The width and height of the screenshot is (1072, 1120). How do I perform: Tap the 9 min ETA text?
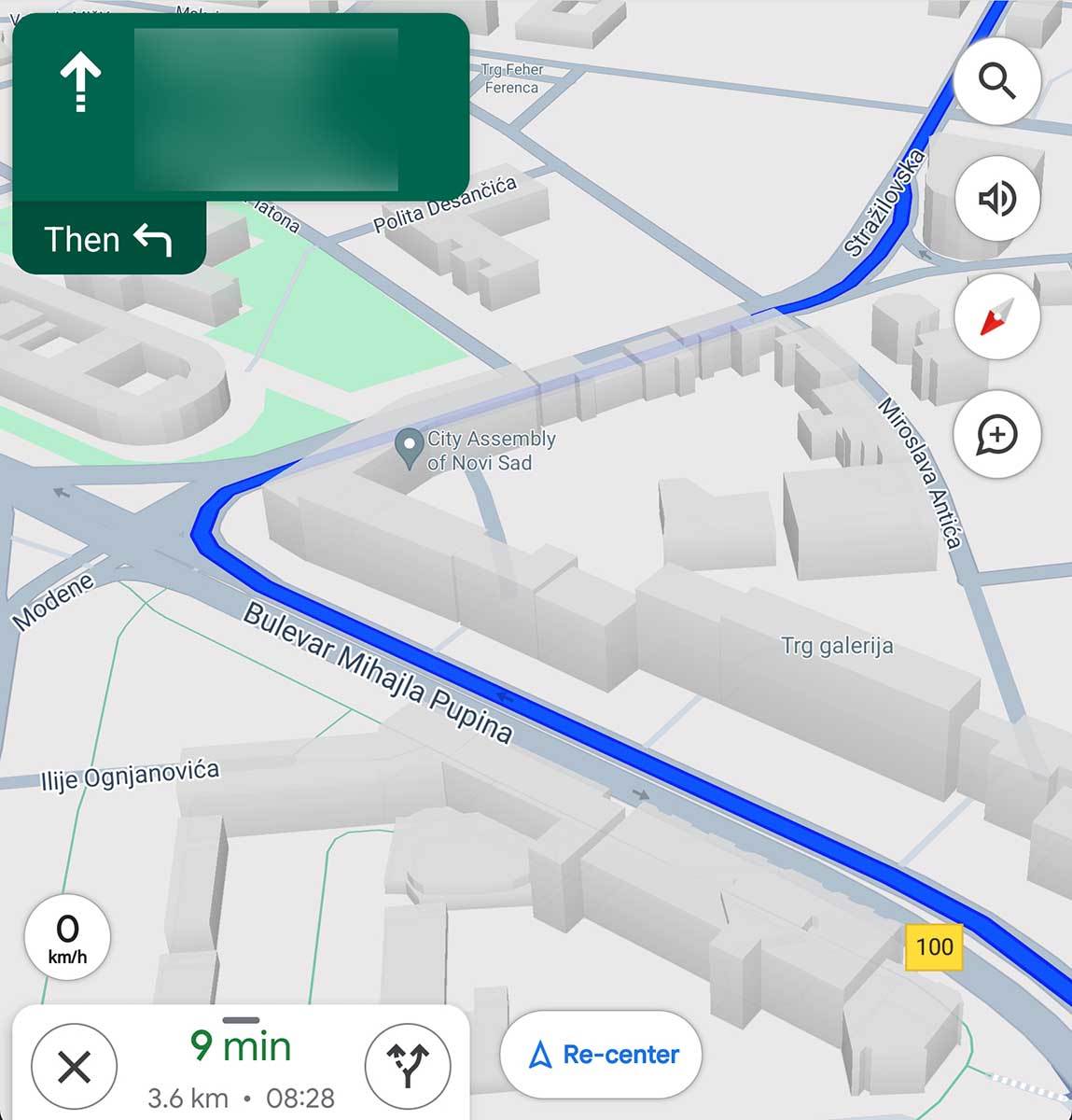tap(241, 1045)
